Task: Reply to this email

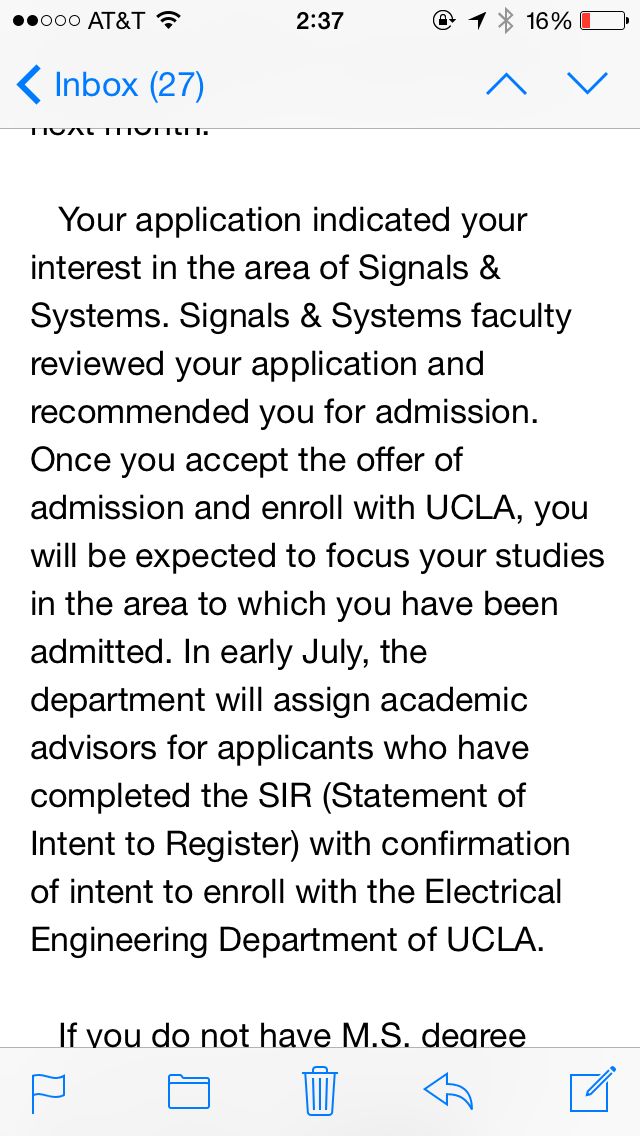Action: pyautogui.click(x=448, y=1091)
